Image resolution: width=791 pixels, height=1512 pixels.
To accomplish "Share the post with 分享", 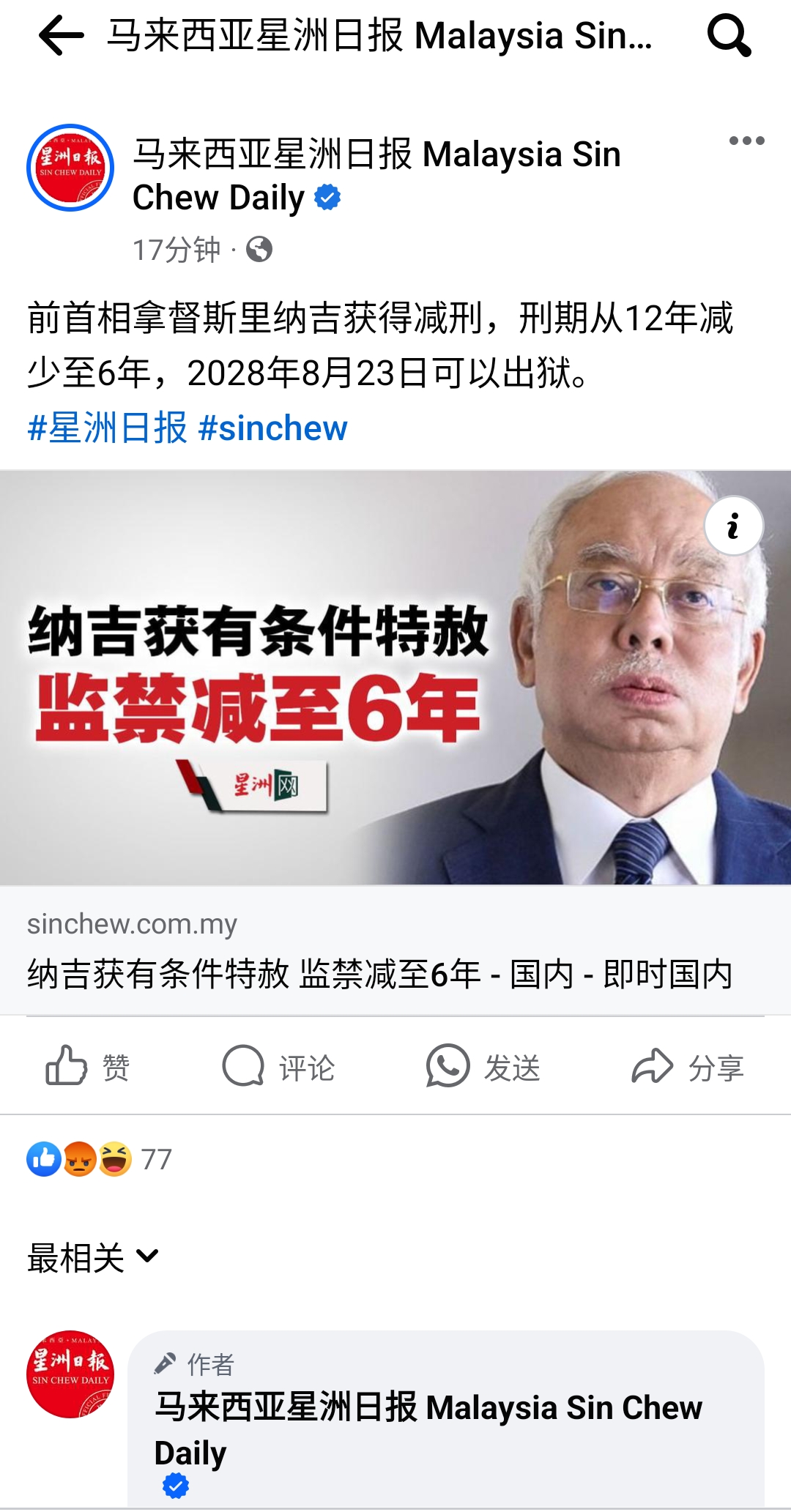I will [x=688, y=1066].
